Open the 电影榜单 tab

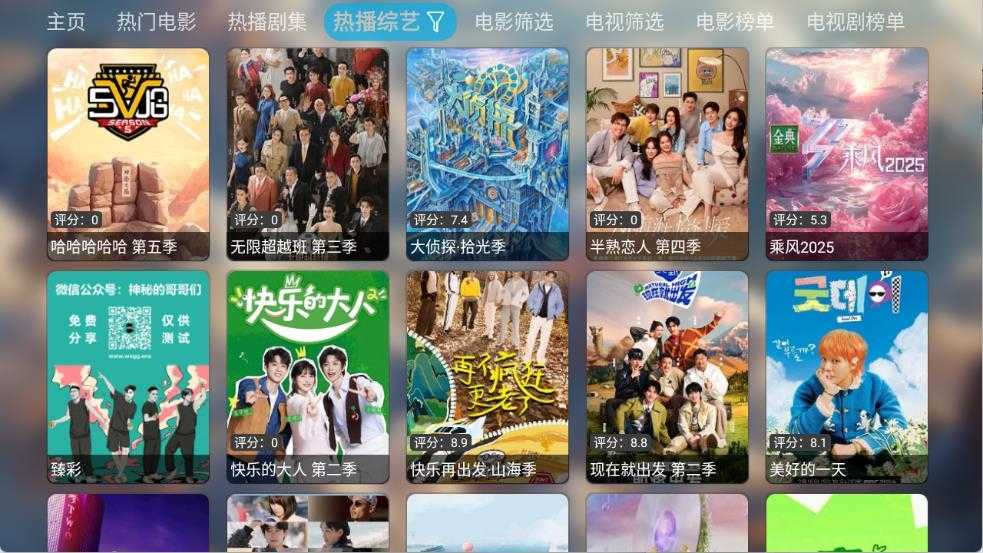pyautogui.click(x=735, y=22)
